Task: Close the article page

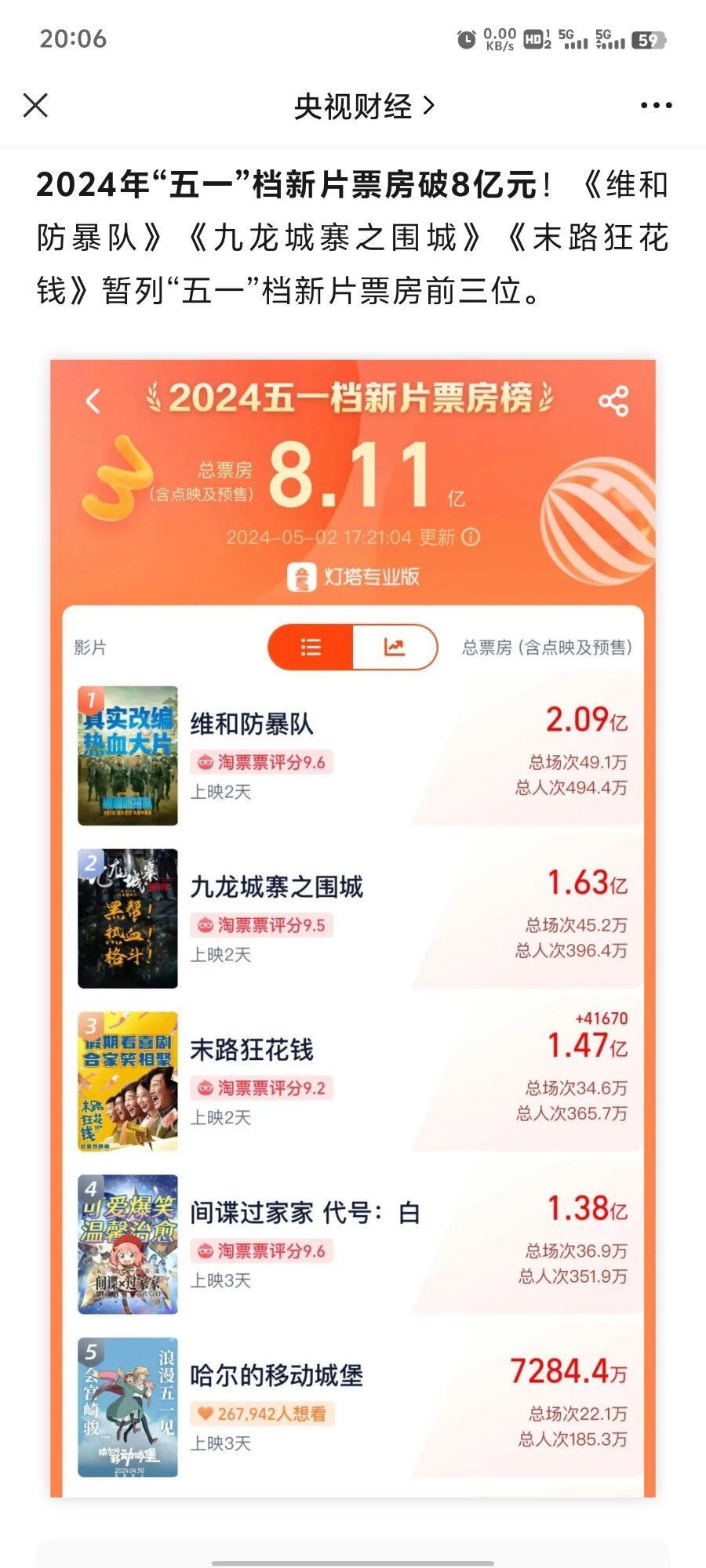Action: click(x=35, y=105)
